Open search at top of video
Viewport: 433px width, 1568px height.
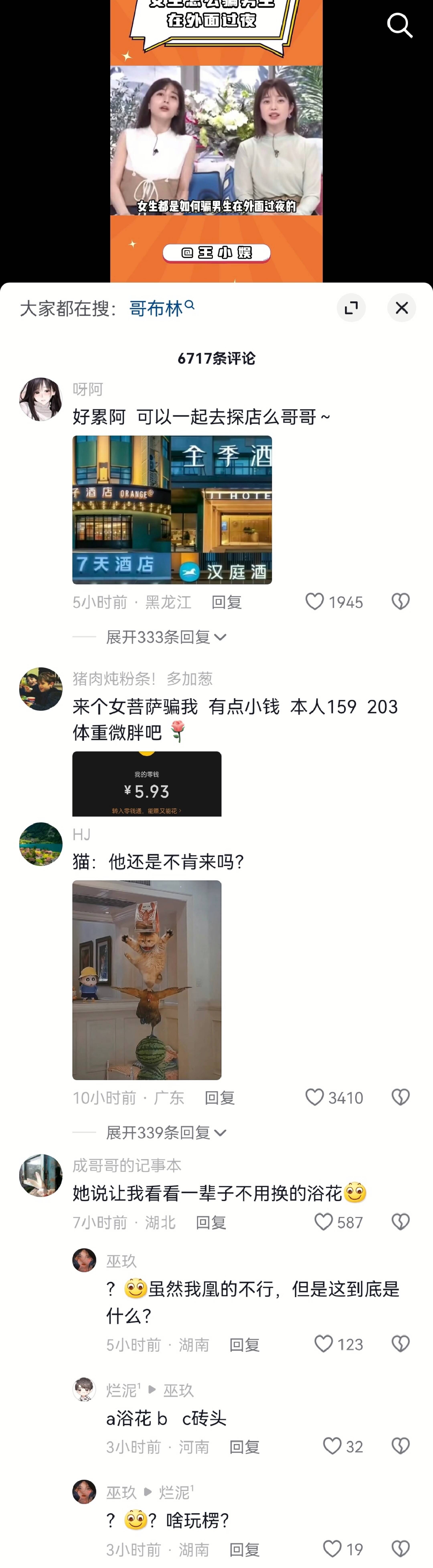pyautogui.click(x=400, y=25)
